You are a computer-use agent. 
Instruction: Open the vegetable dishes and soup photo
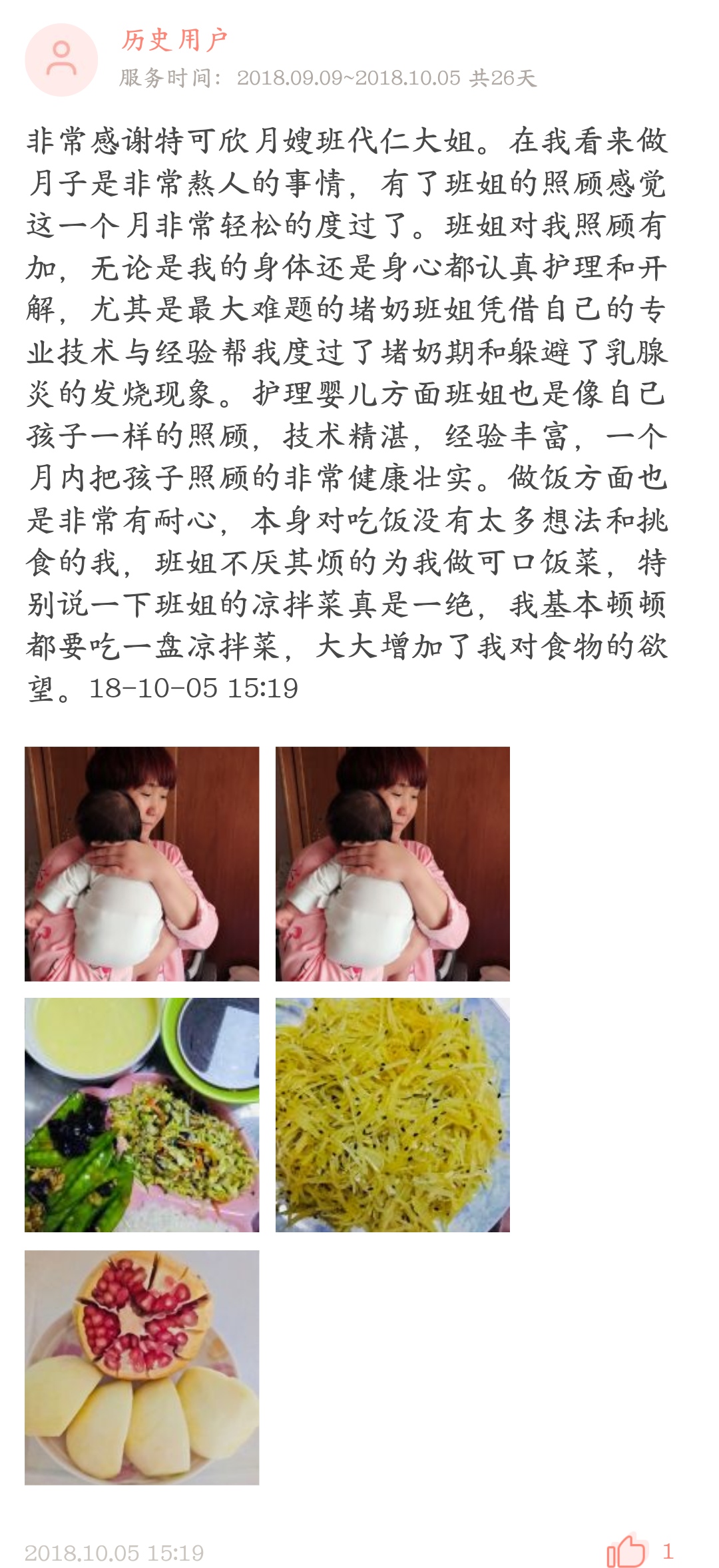point(142,1114)
